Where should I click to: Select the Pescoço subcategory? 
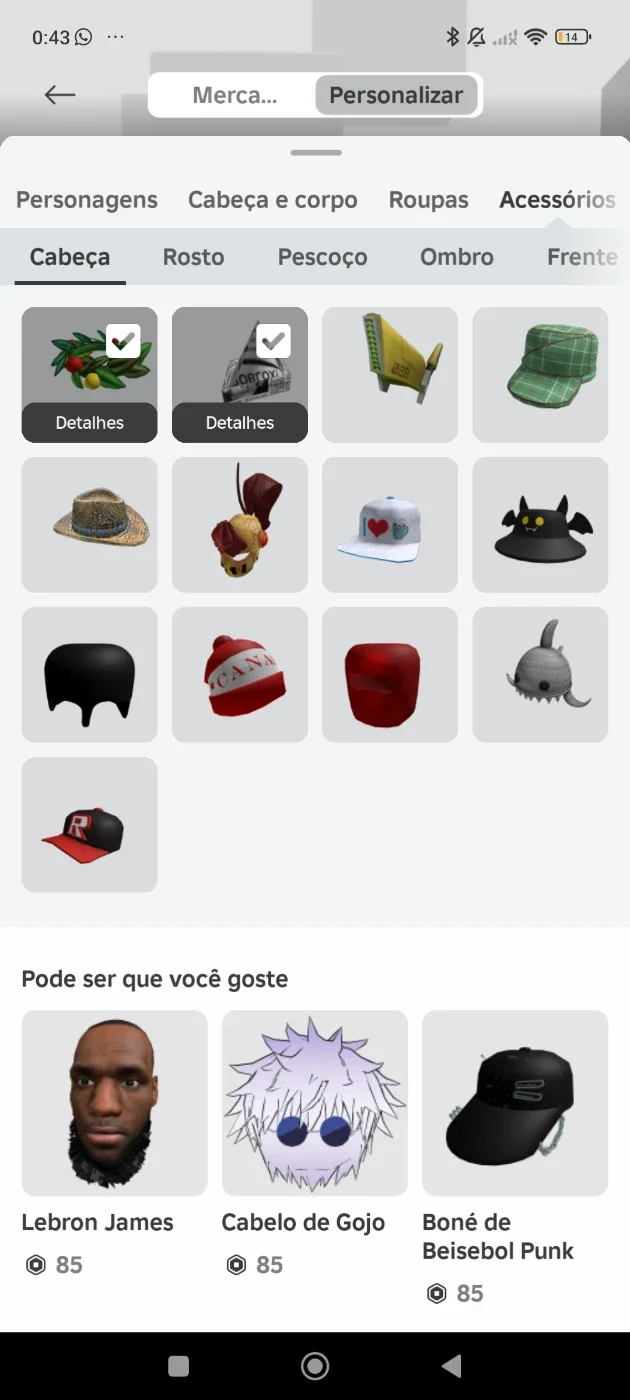coord(322,257)
